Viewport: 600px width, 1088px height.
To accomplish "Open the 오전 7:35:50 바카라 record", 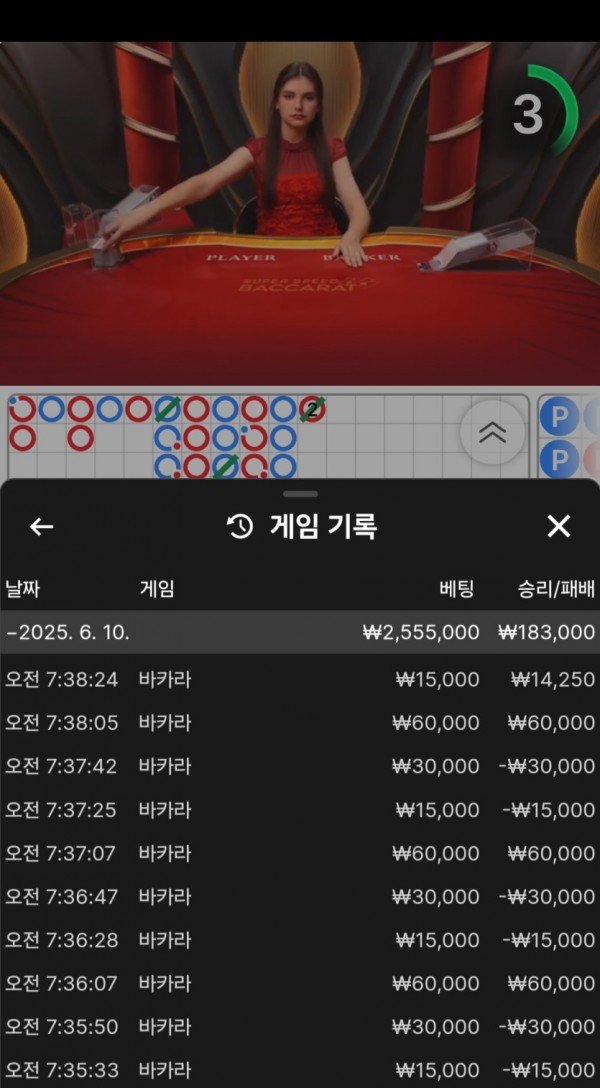I will pos(300,1027).
